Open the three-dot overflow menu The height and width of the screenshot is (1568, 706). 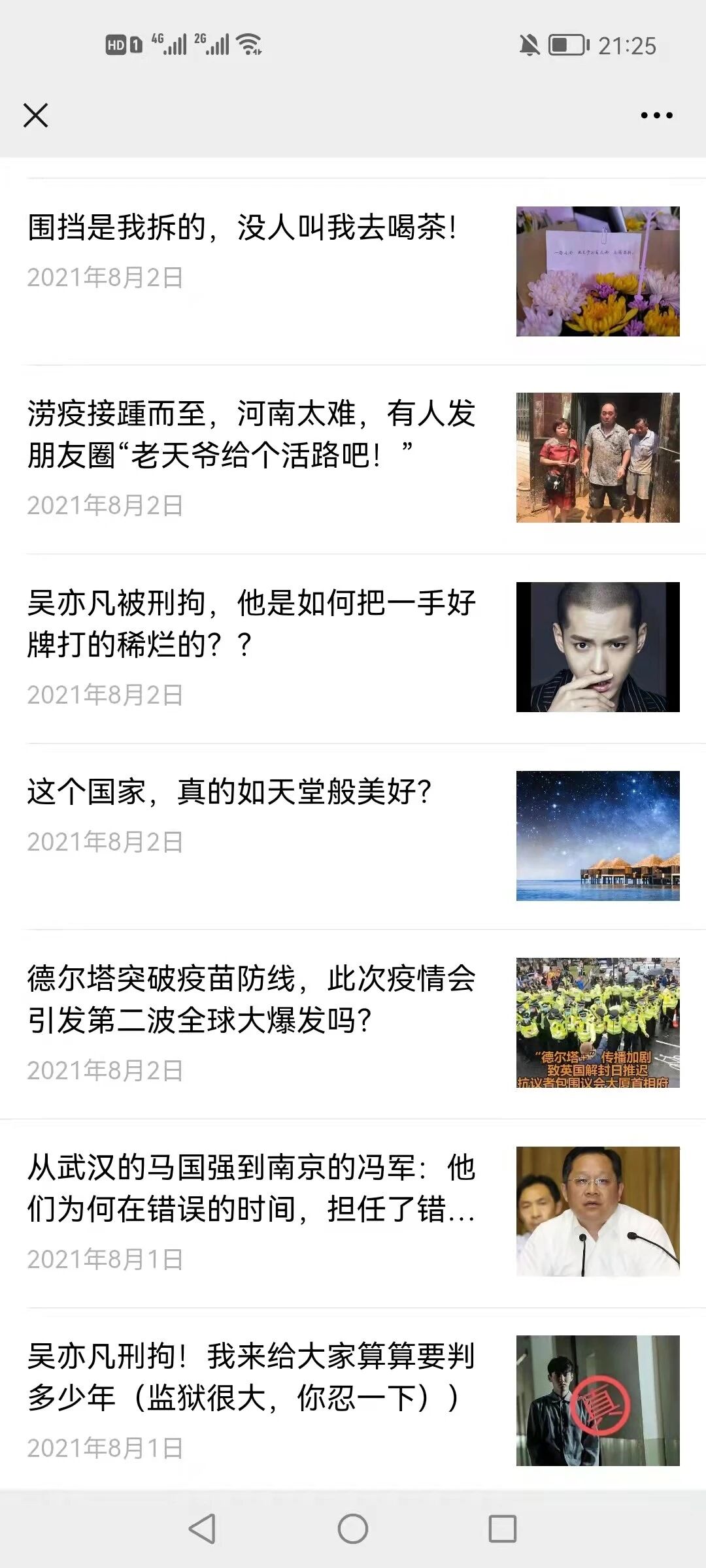point(656,116)
